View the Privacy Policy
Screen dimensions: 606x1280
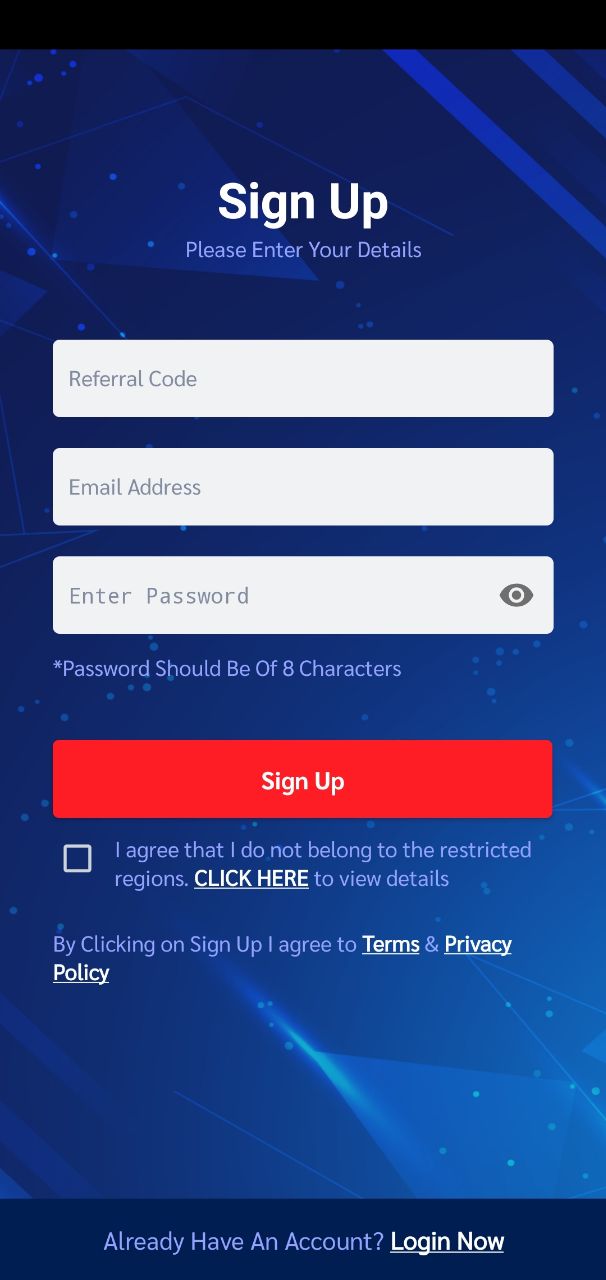(x=477, y=944)
